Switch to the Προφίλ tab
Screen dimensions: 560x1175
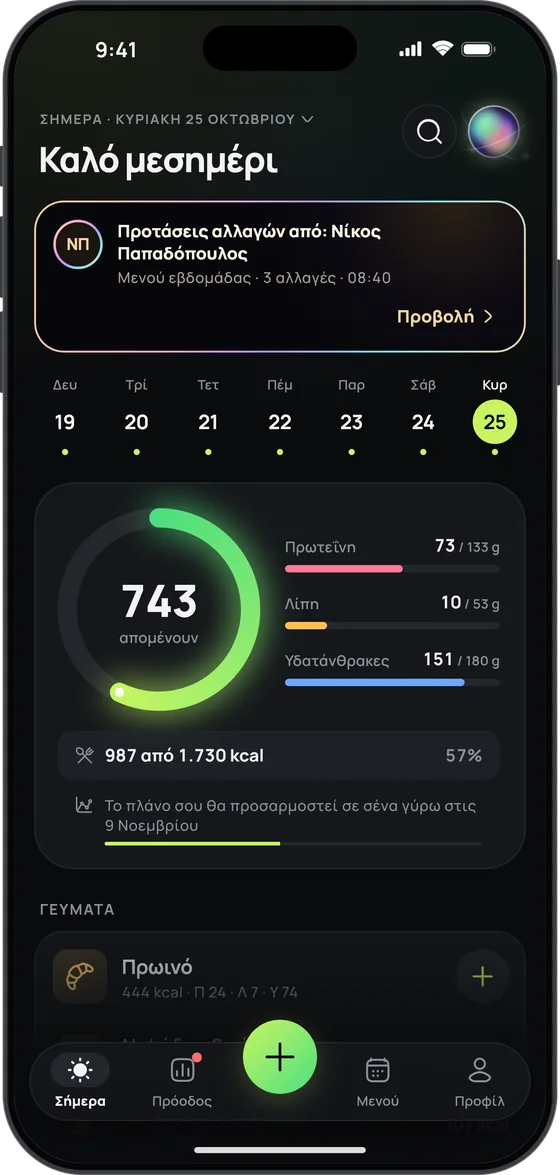point(479,1081)
